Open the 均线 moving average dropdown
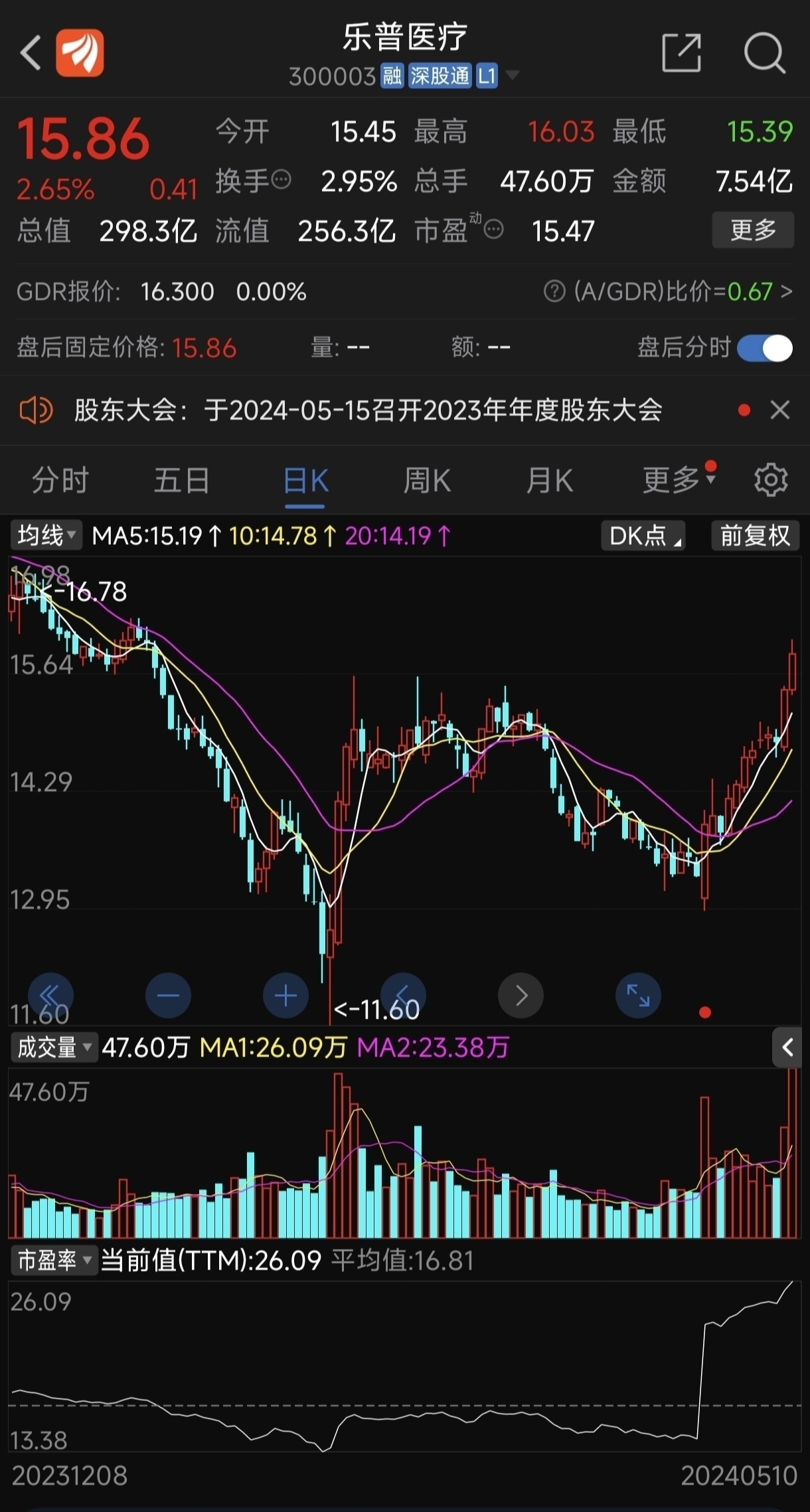 (44, 535)
